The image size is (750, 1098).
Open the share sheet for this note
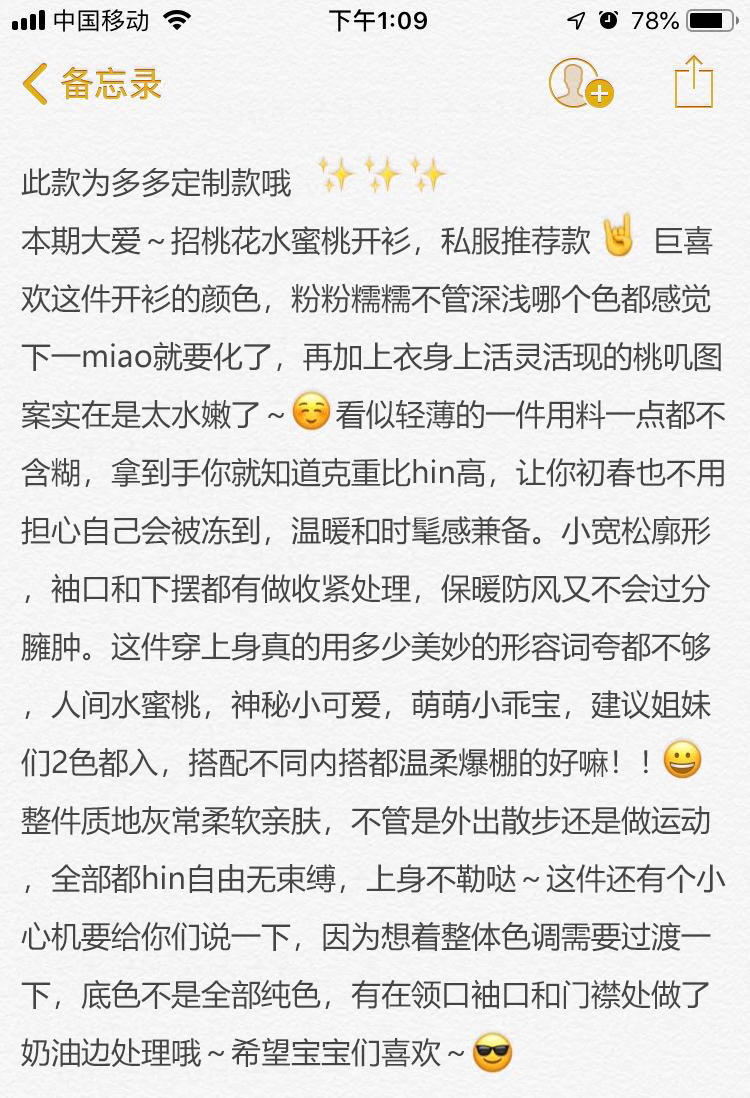point(693,82)
